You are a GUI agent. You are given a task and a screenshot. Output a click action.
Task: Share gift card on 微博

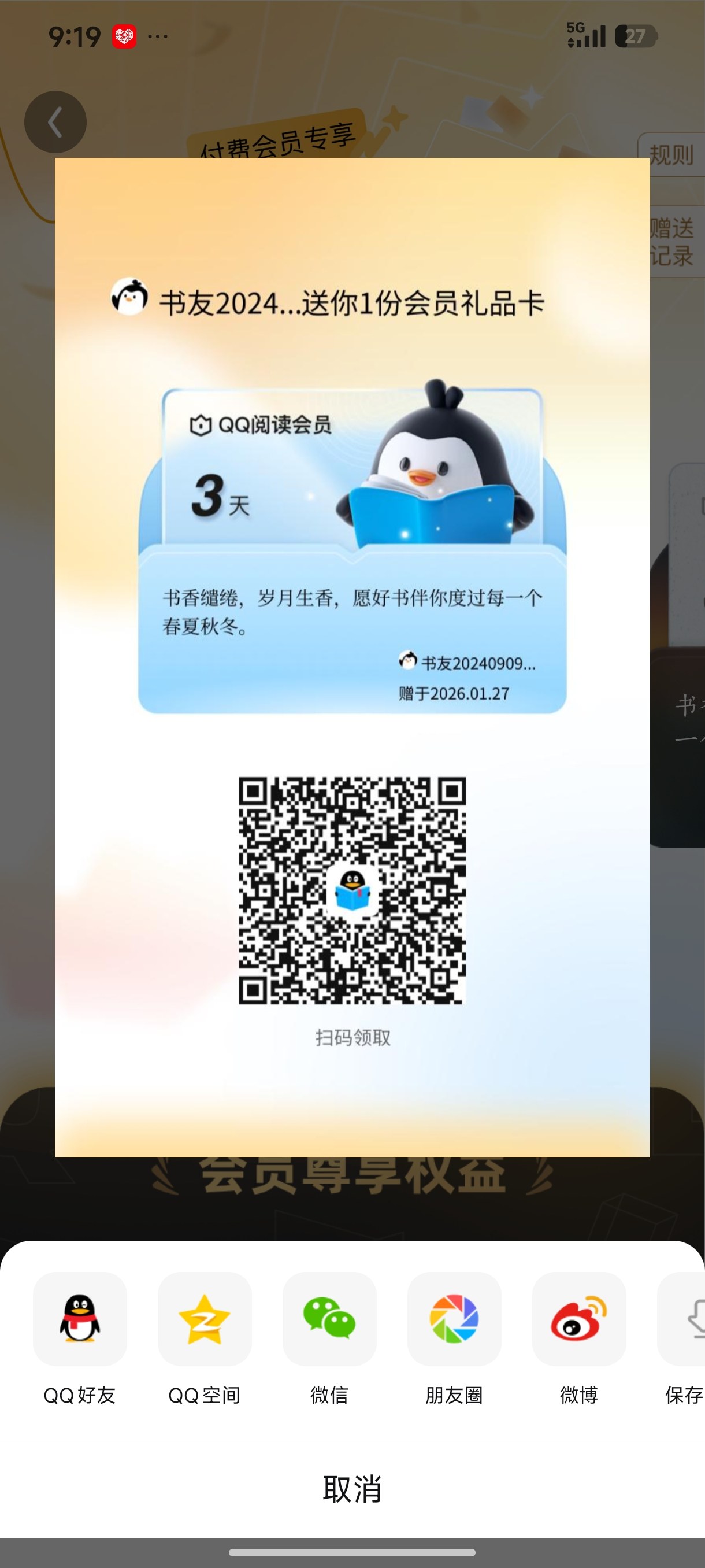[x=578, y=1318]
